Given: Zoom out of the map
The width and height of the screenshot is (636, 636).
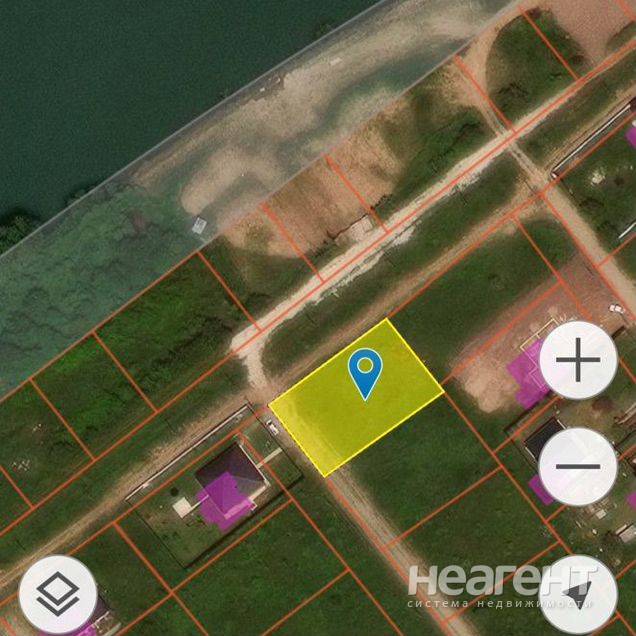Looking at the screenshot, I should 578,467.
